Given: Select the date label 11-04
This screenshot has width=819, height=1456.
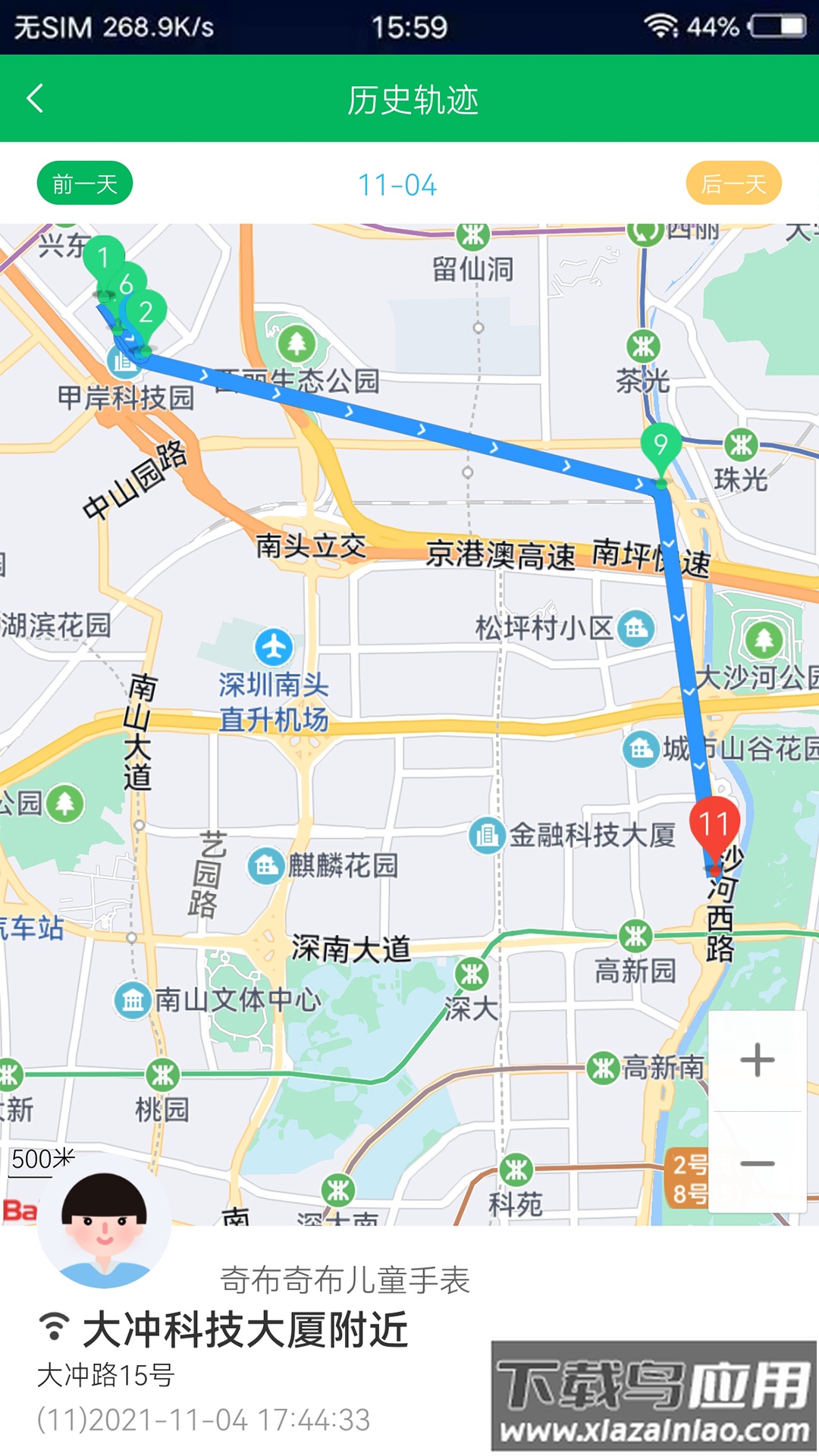Looking at the screenshot, I should [x=395, y=183].
